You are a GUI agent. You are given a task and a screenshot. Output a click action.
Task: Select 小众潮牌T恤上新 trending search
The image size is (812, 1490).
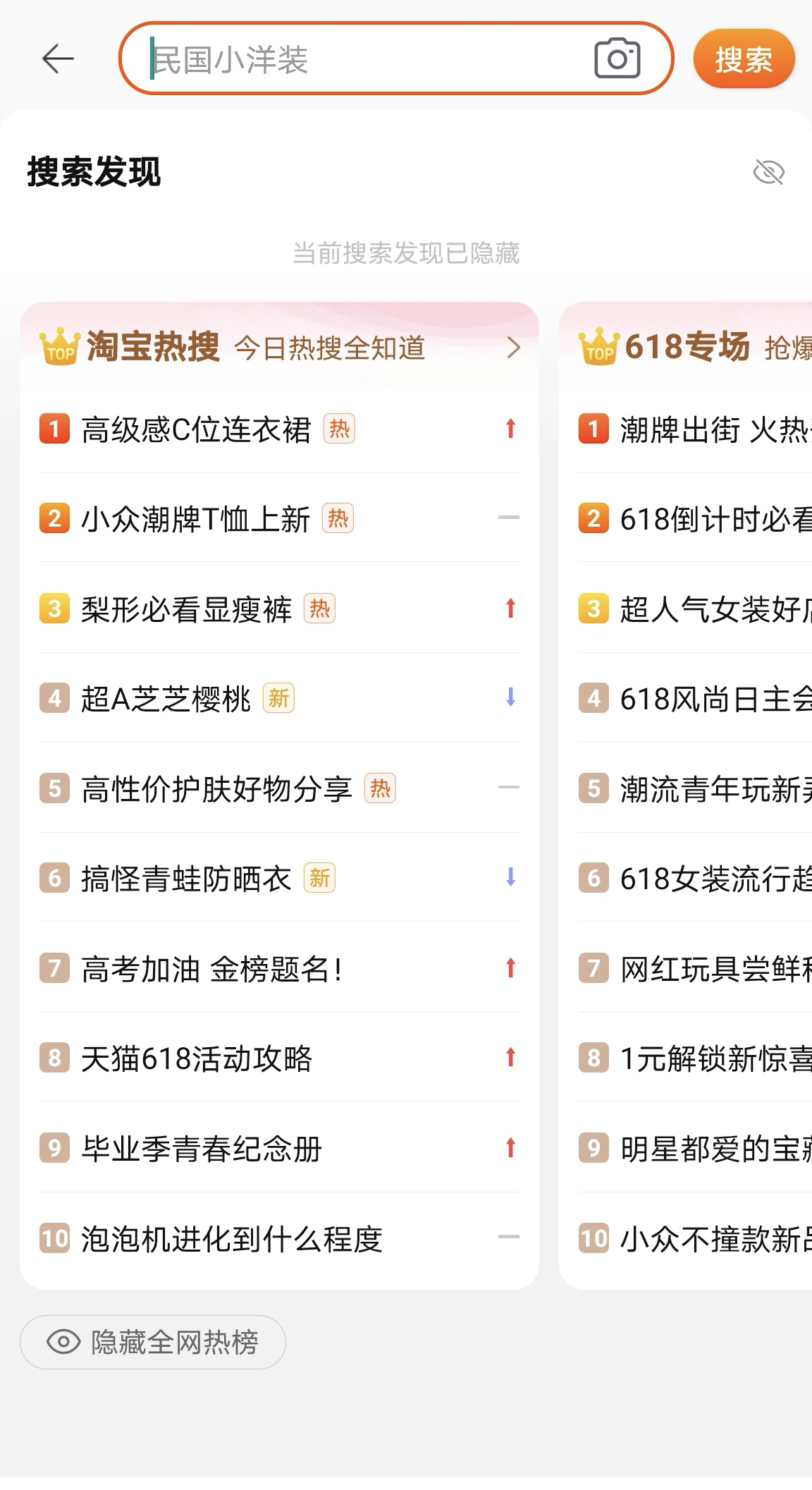[195, 520]
